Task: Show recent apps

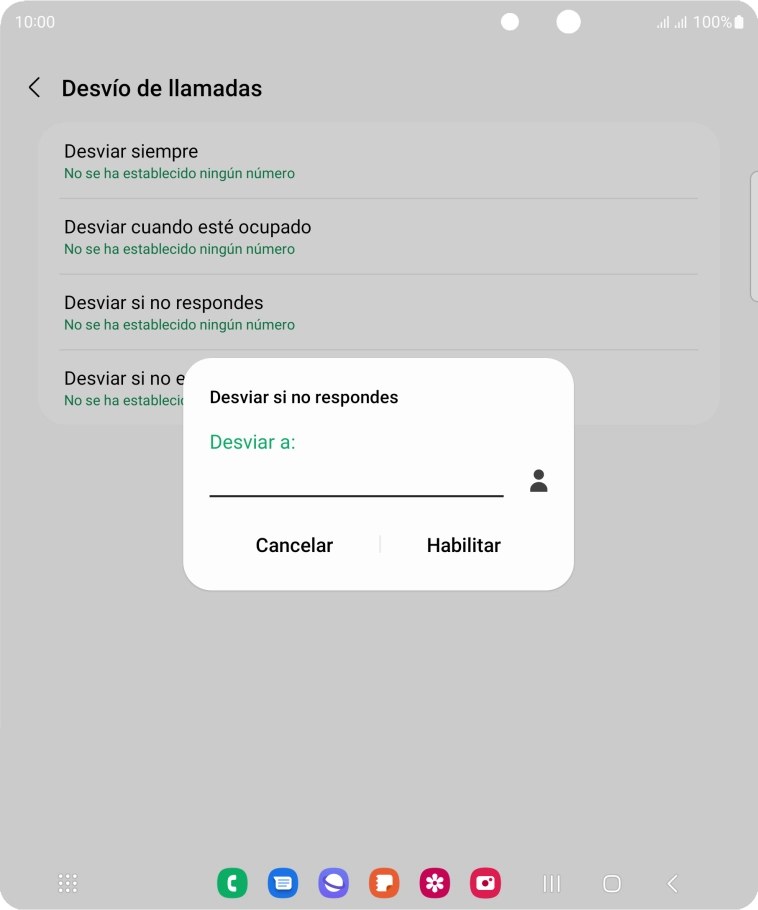Action: [x=551, y=883]
